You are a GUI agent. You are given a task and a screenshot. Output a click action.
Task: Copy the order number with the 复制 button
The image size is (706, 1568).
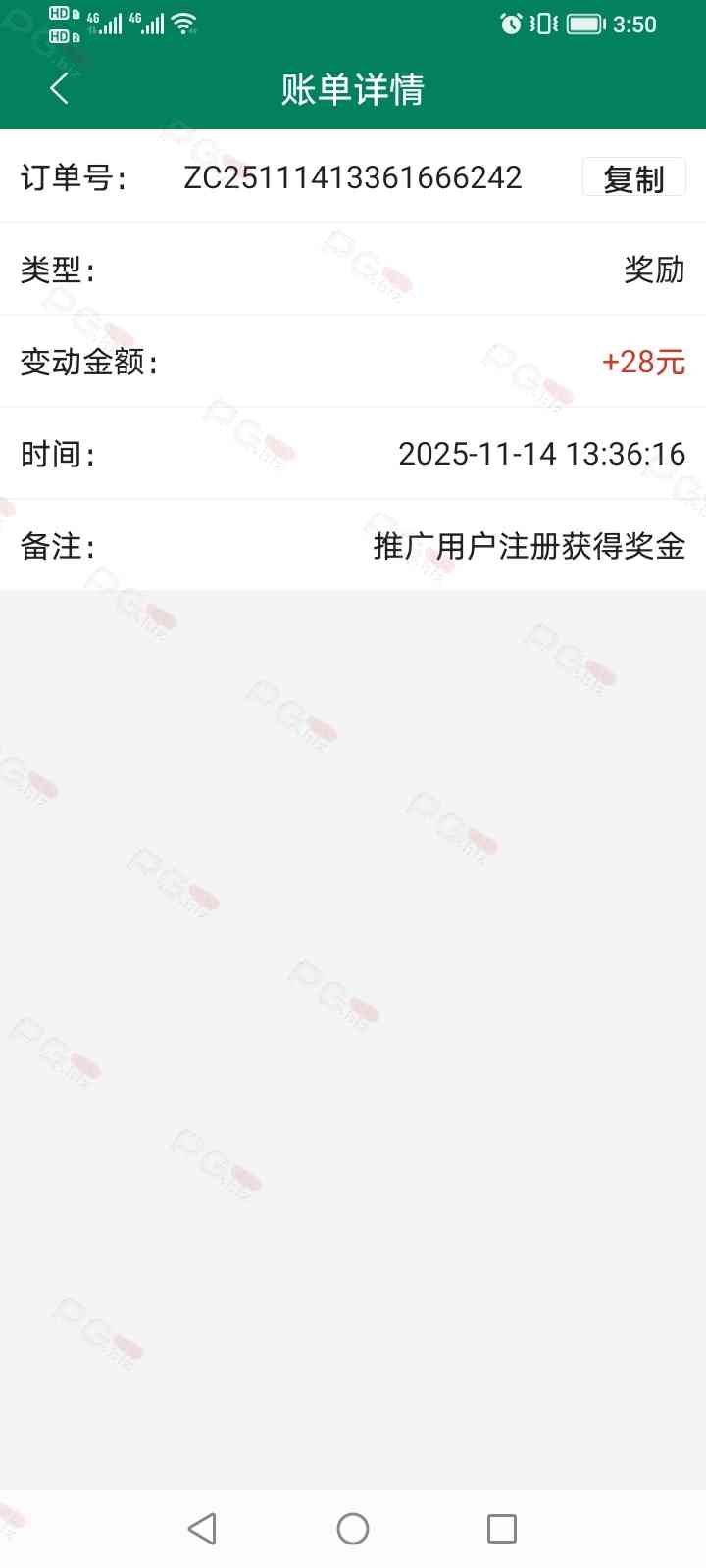tap(633, 178)
